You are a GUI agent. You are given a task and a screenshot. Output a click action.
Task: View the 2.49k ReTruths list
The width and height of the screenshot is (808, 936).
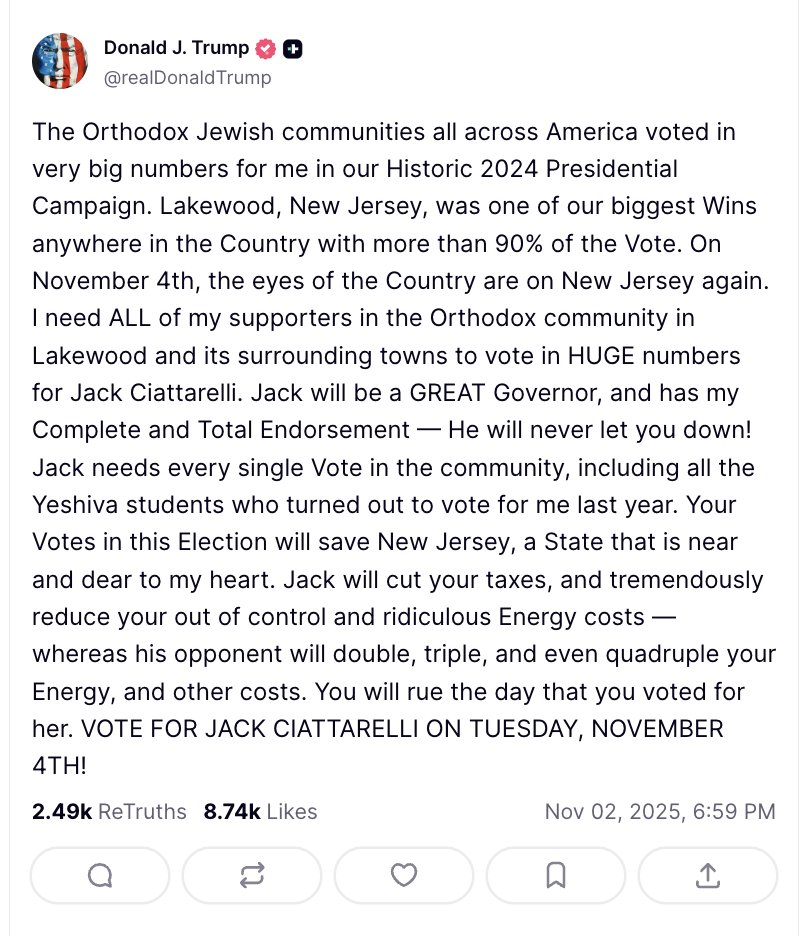109,811
